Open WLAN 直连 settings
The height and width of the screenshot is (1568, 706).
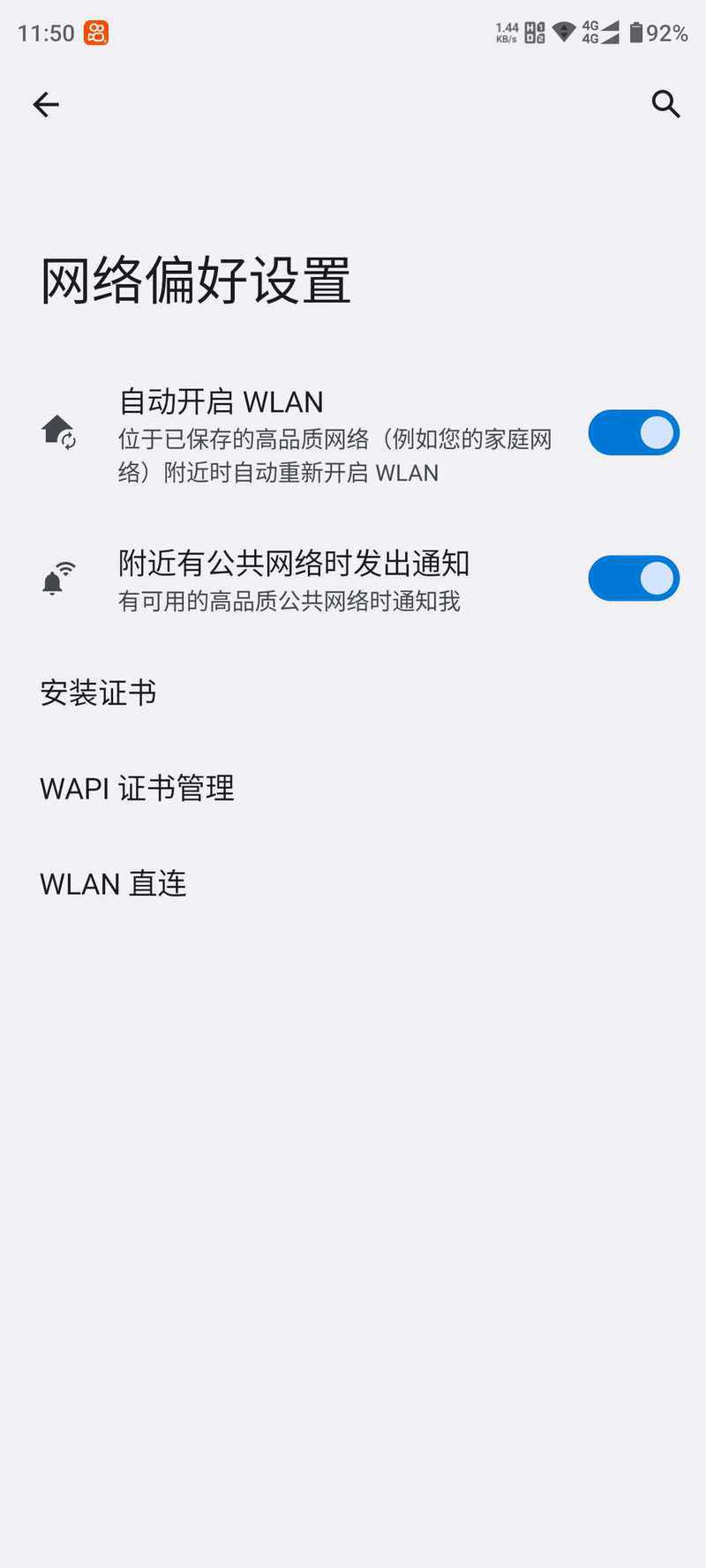[353, 884]
